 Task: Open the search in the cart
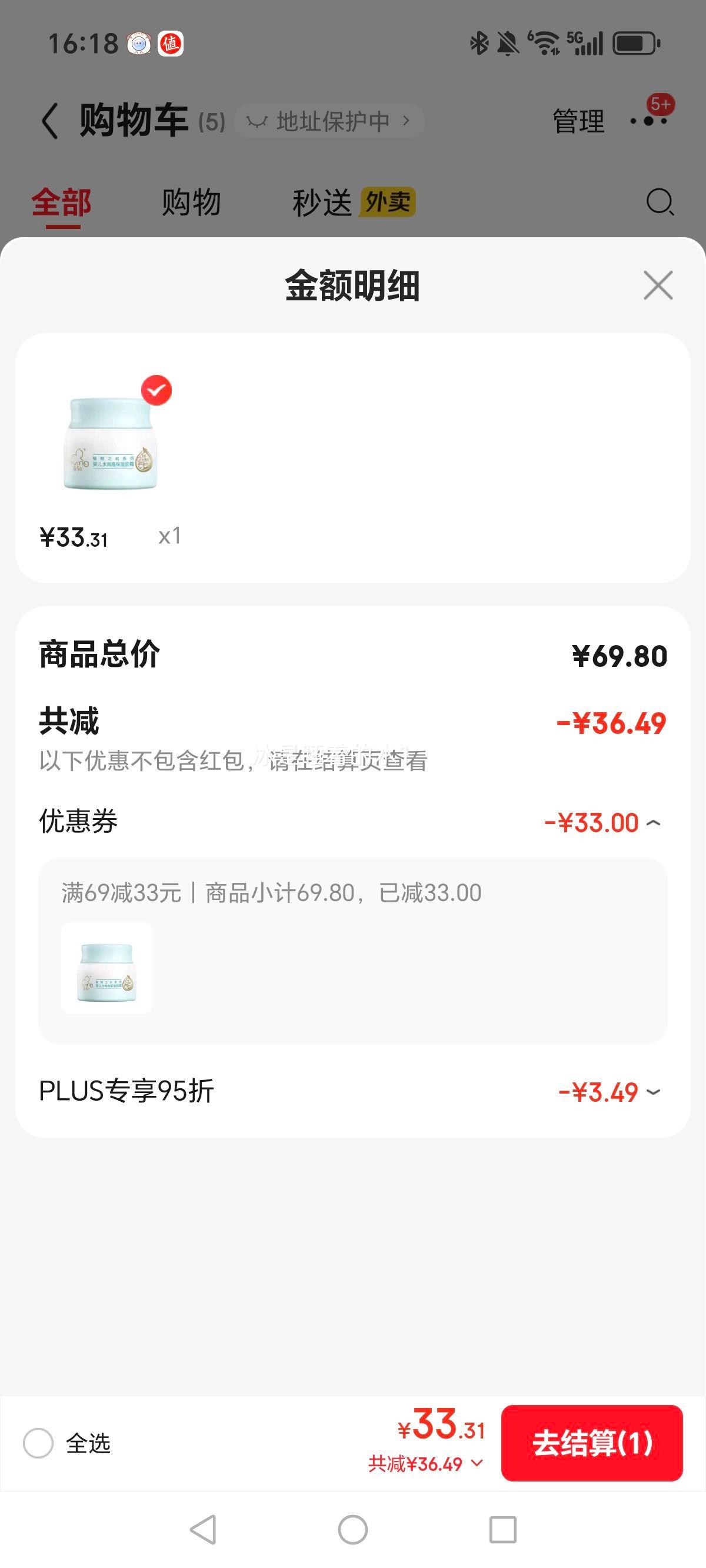660,201
